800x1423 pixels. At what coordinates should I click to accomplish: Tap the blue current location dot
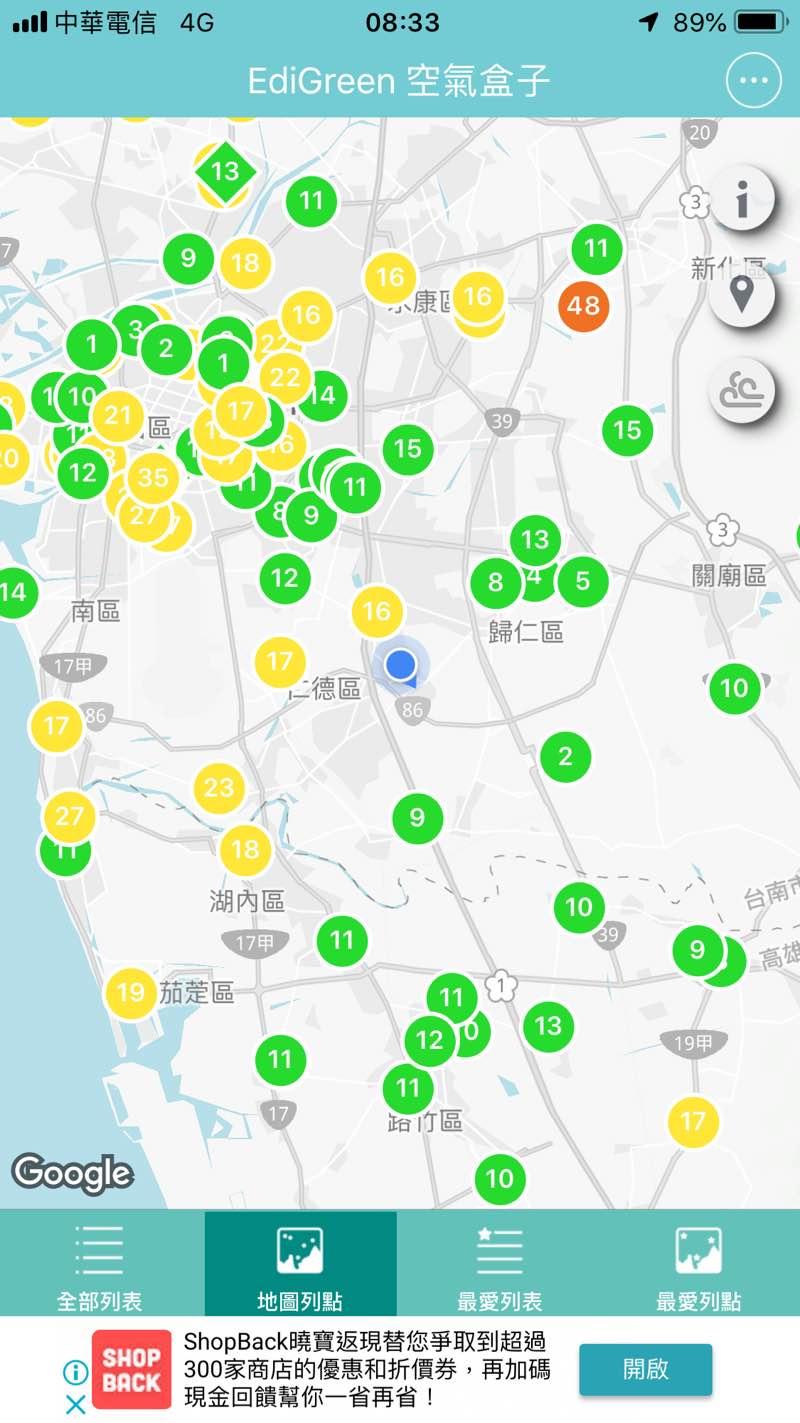(401, 663)
